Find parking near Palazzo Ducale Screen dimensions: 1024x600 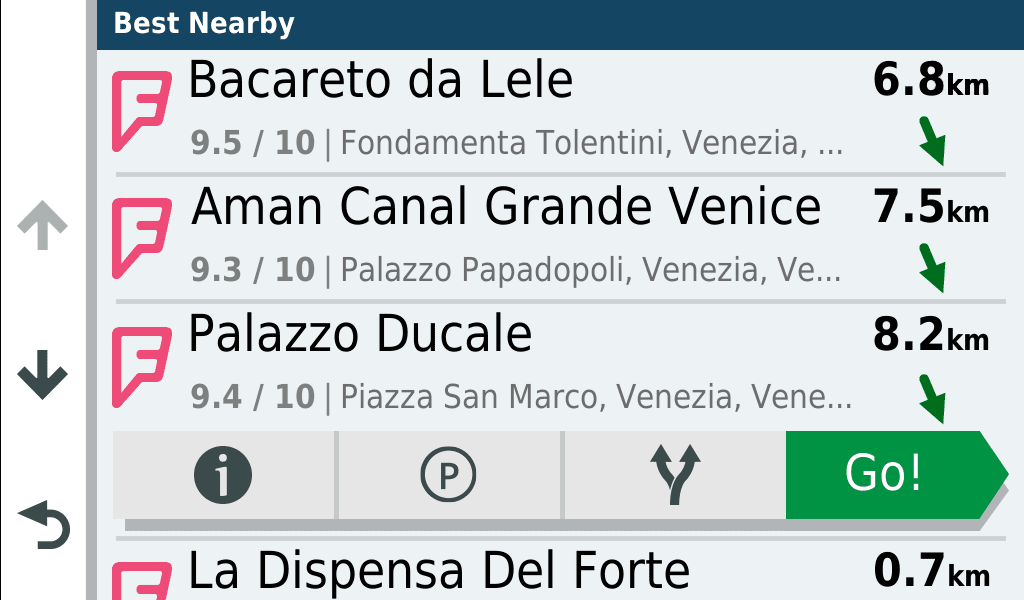[x=449, y=475]
